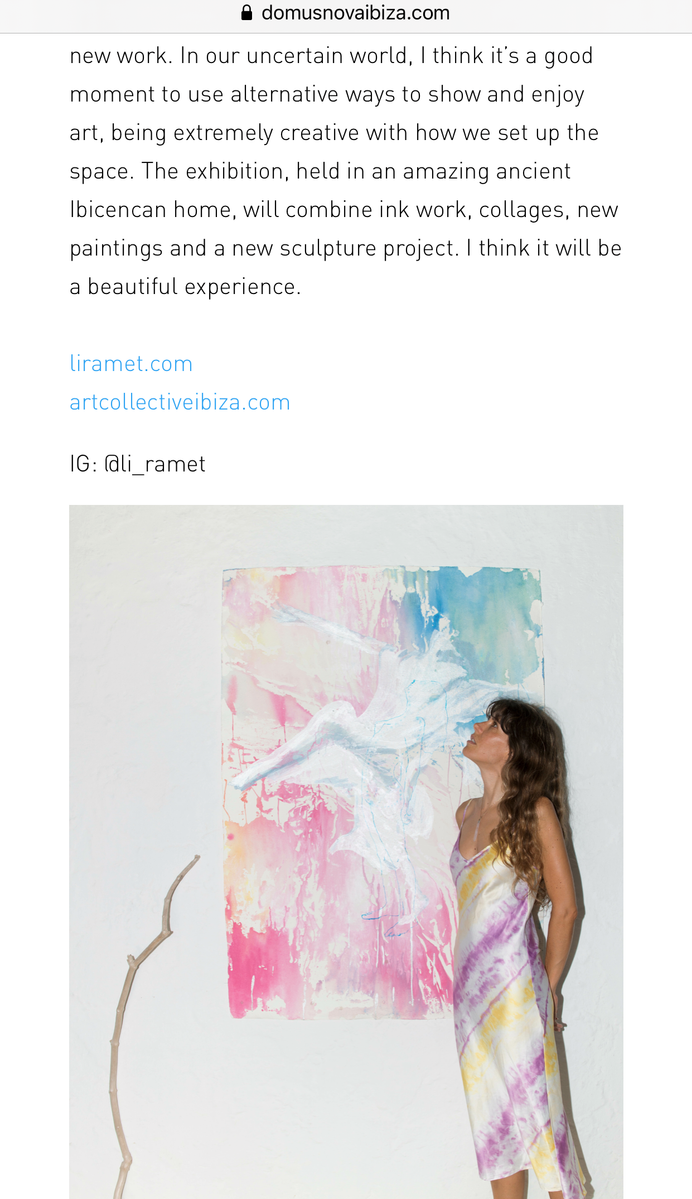Open the liramet.com link
The image size is (692, 1199).
(x=131, y=363)
